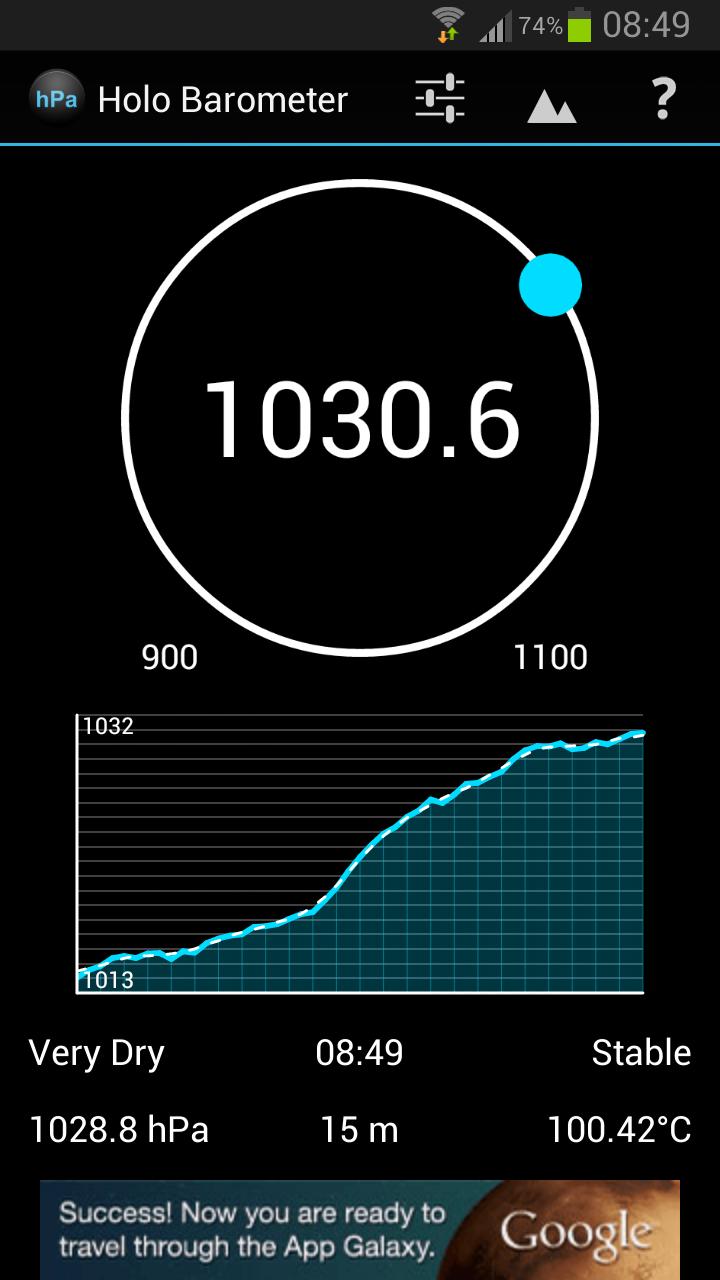The image size is (720, 1280).
Task: Toggle the Very Dry weather indicator
Action: point(95,1052)
